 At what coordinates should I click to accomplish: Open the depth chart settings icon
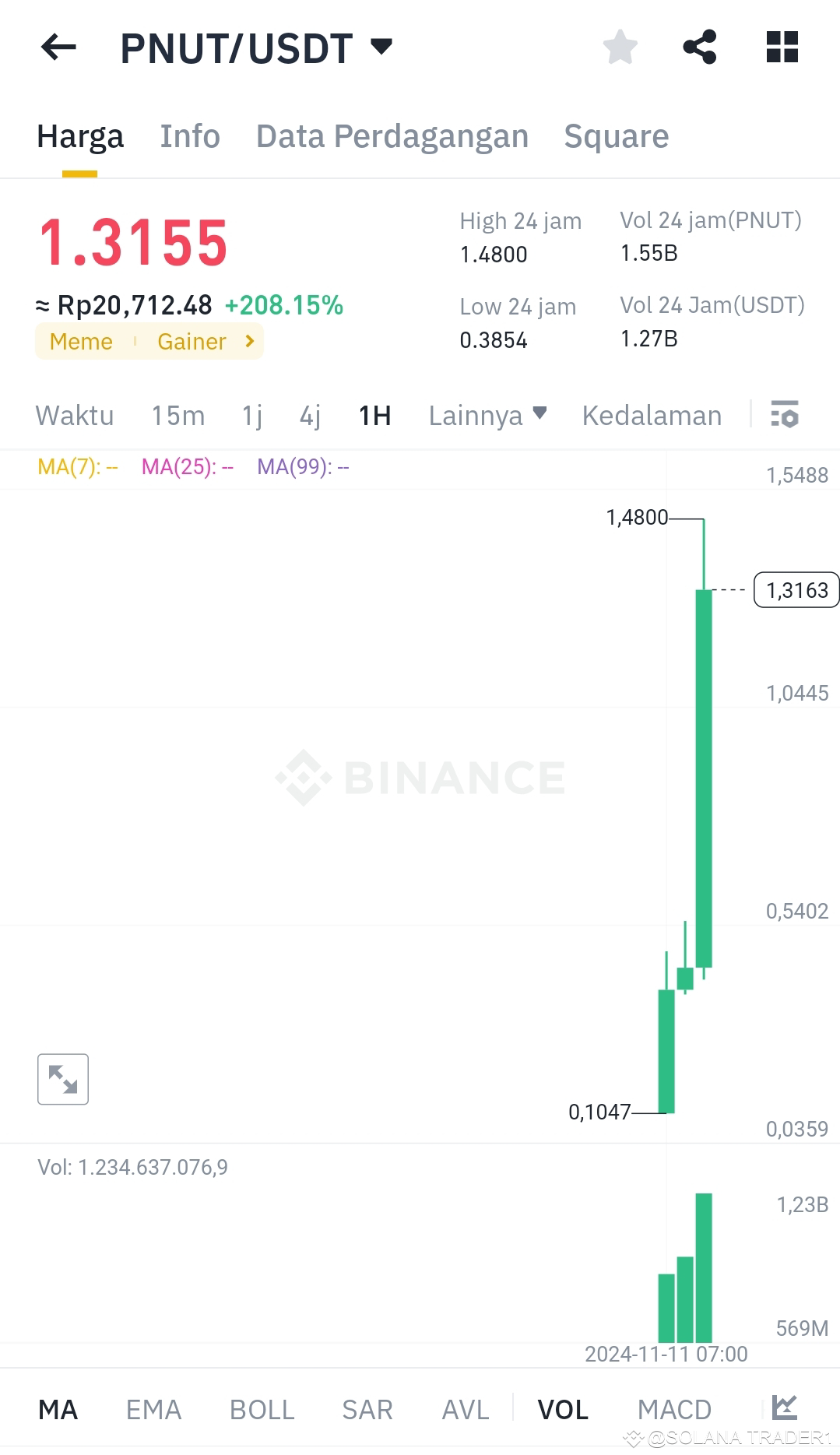point(786,415)
